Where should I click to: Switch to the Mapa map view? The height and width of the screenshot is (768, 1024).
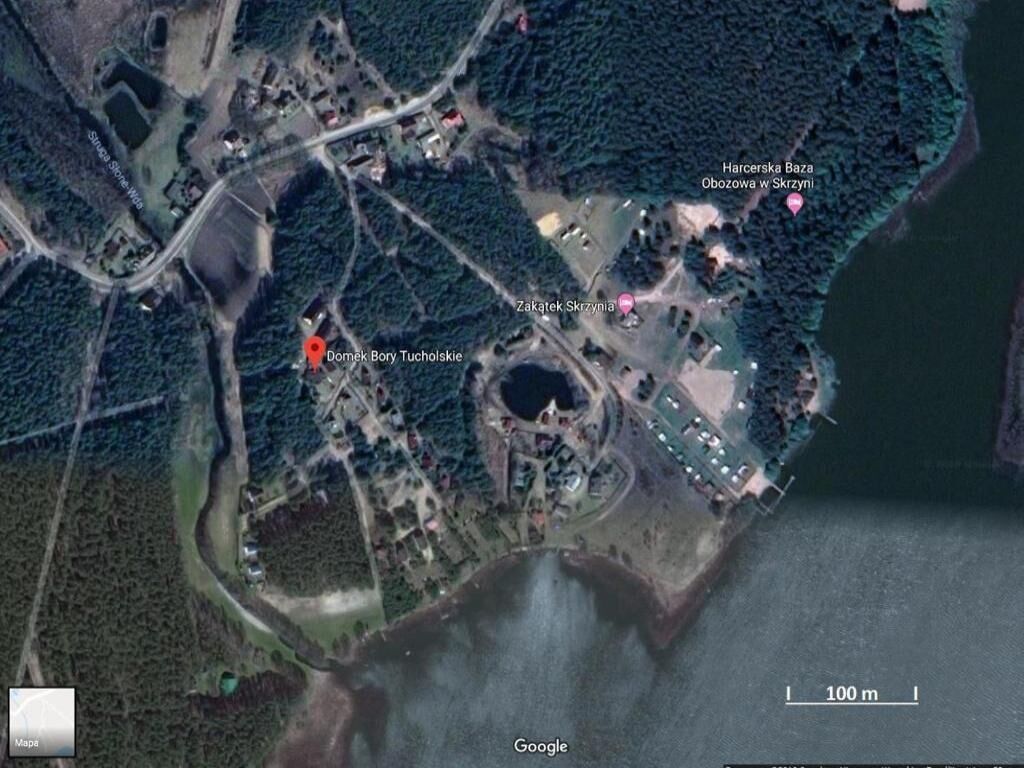pyautogui.click(x=42, y=721)
